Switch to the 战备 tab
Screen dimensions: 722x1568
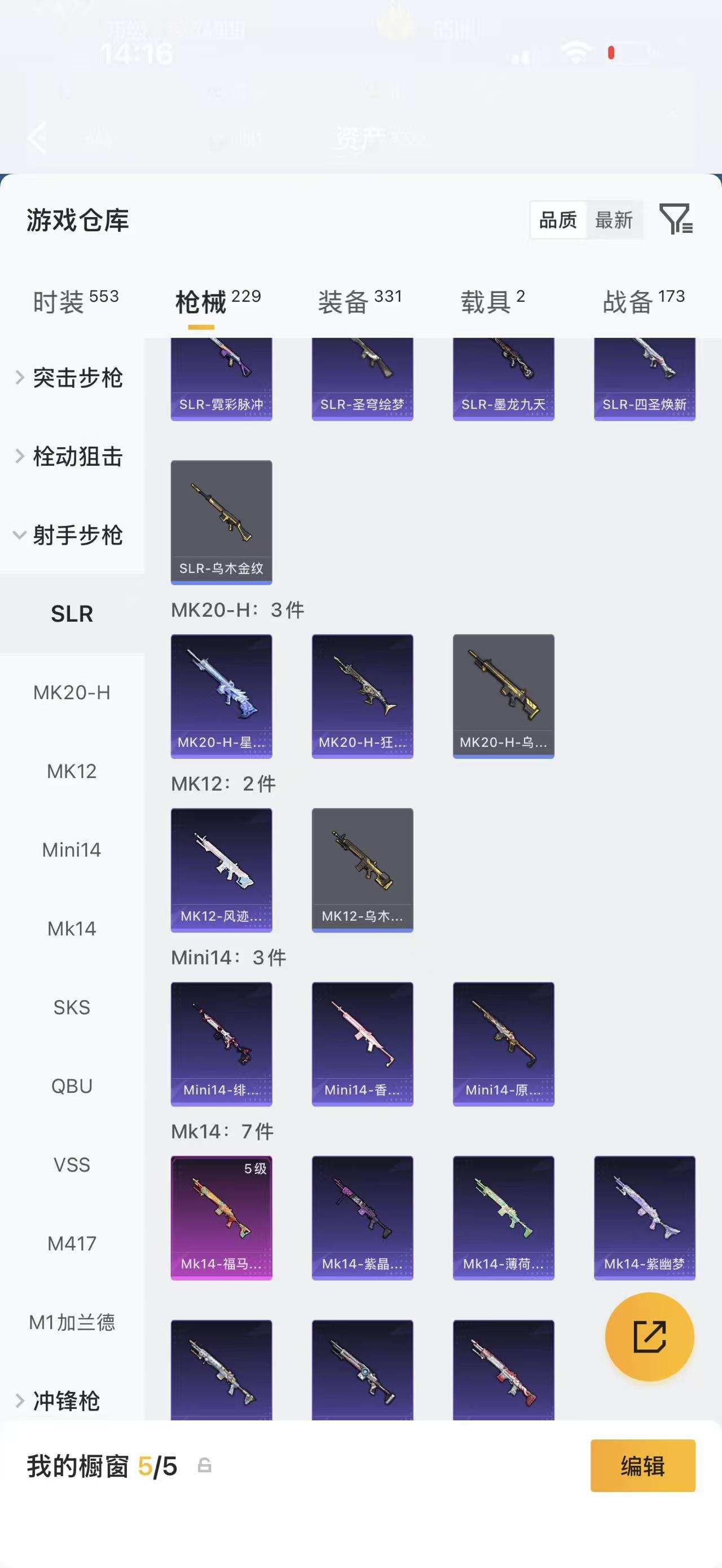[644, 301]
